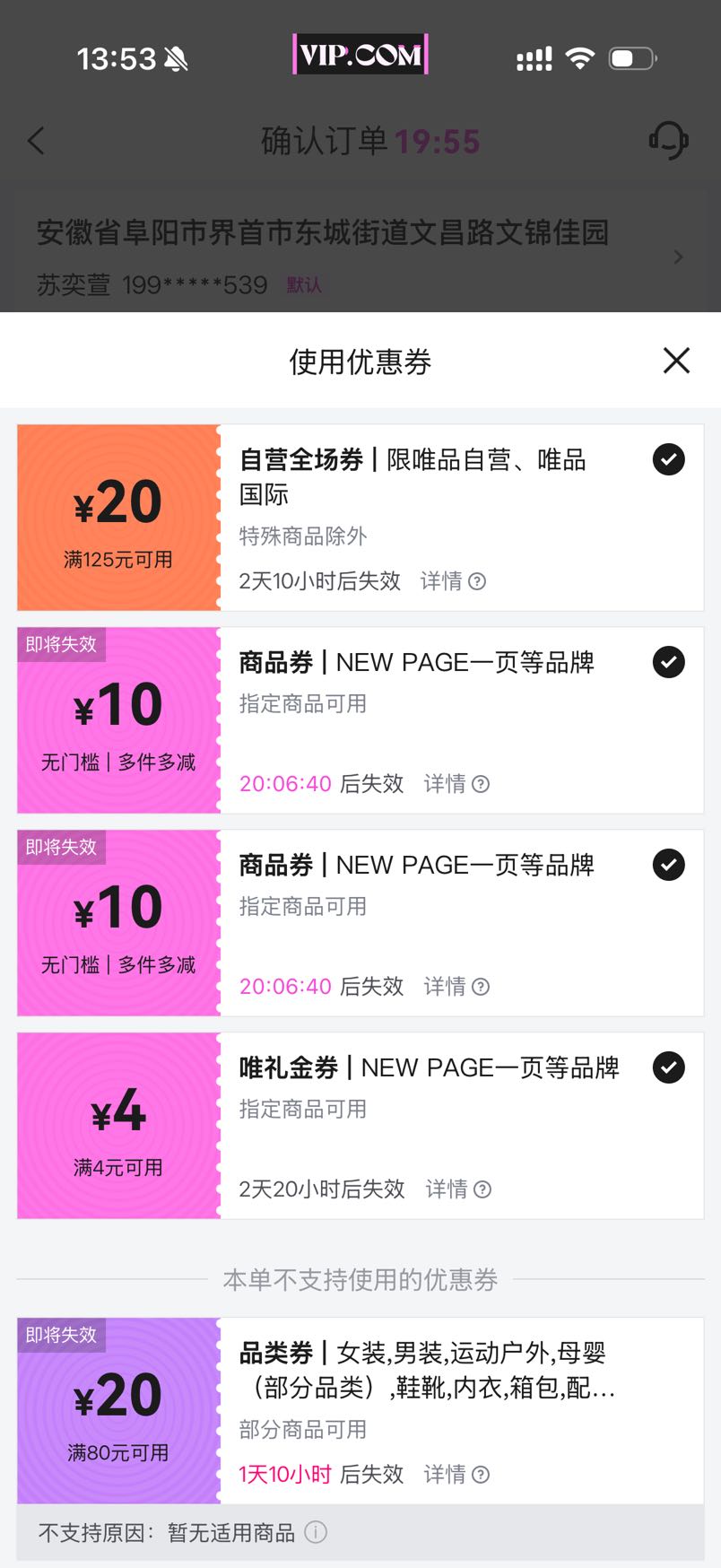Open 详情 for the 自营全场券 coupon
This screenshot has width=721, height=1568.
coord(453,581)
